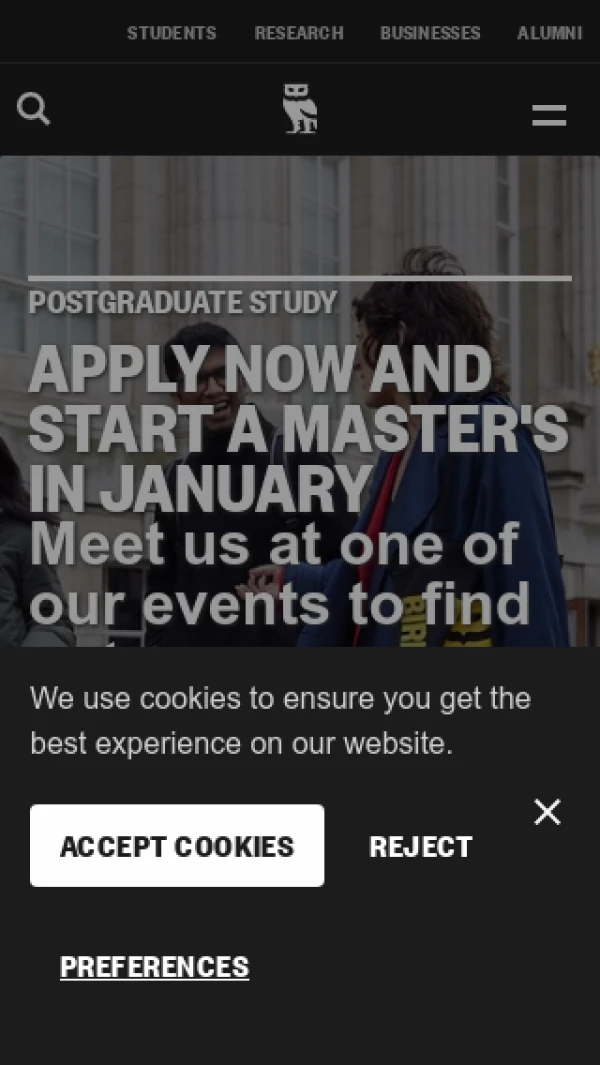Viewport: 600px width, 1065px height.
Task: Reject the cookies
Action: [x=420, y=847]
